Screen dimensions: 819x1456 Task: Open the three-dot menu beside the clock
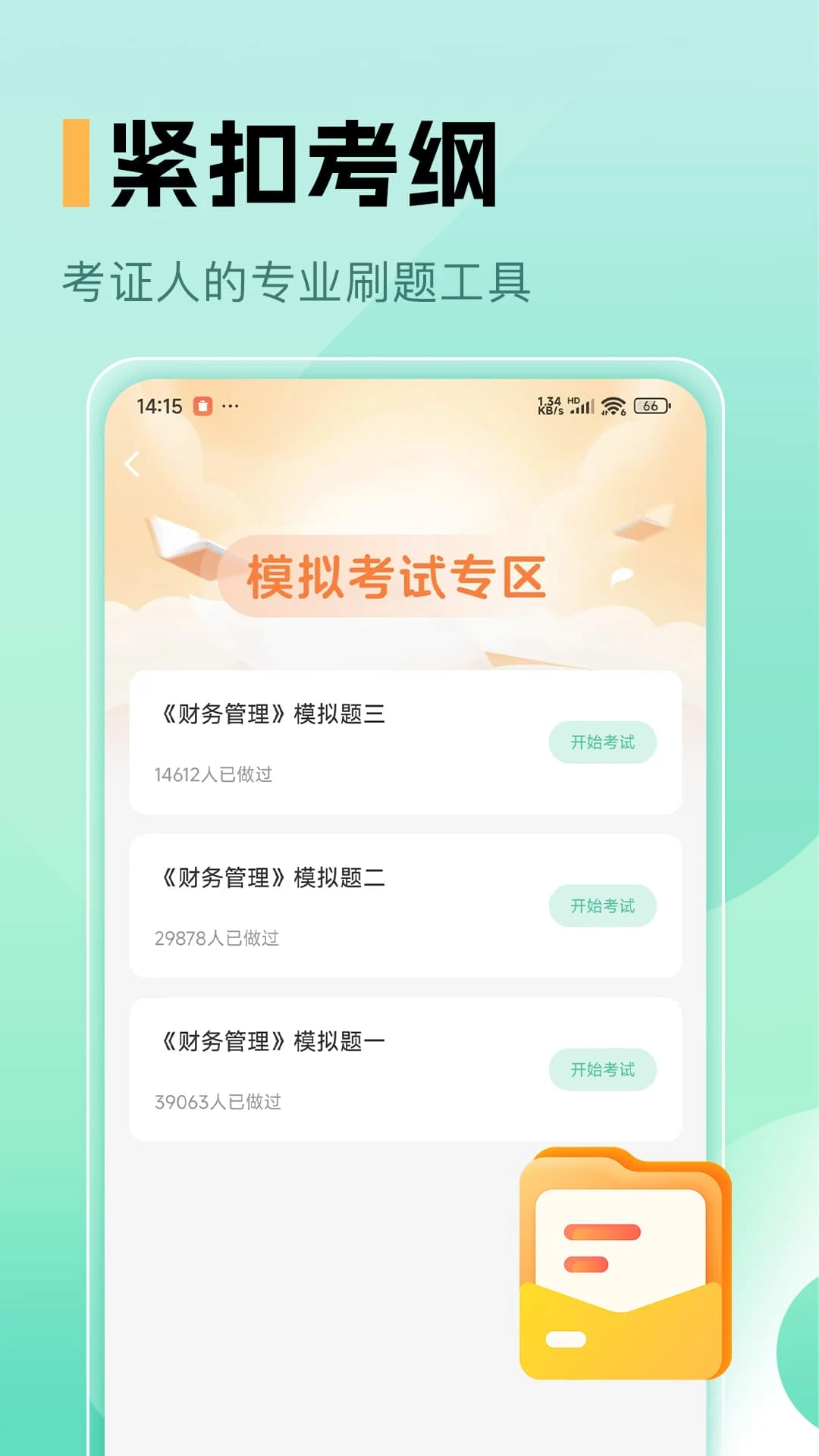[x=231, y=407]
